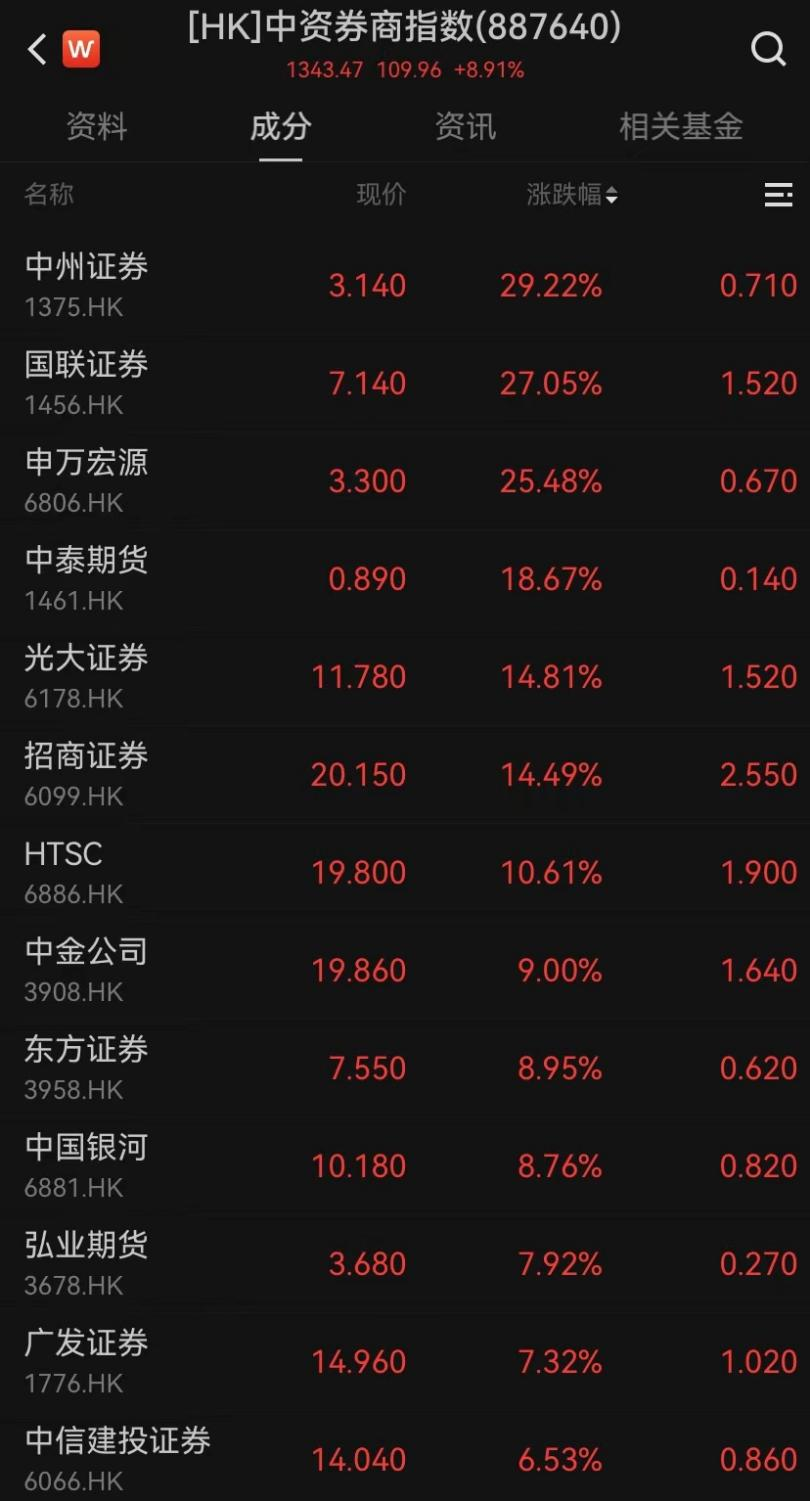
Task: View 招商证券 stock page
Action: tap(87, 774)
